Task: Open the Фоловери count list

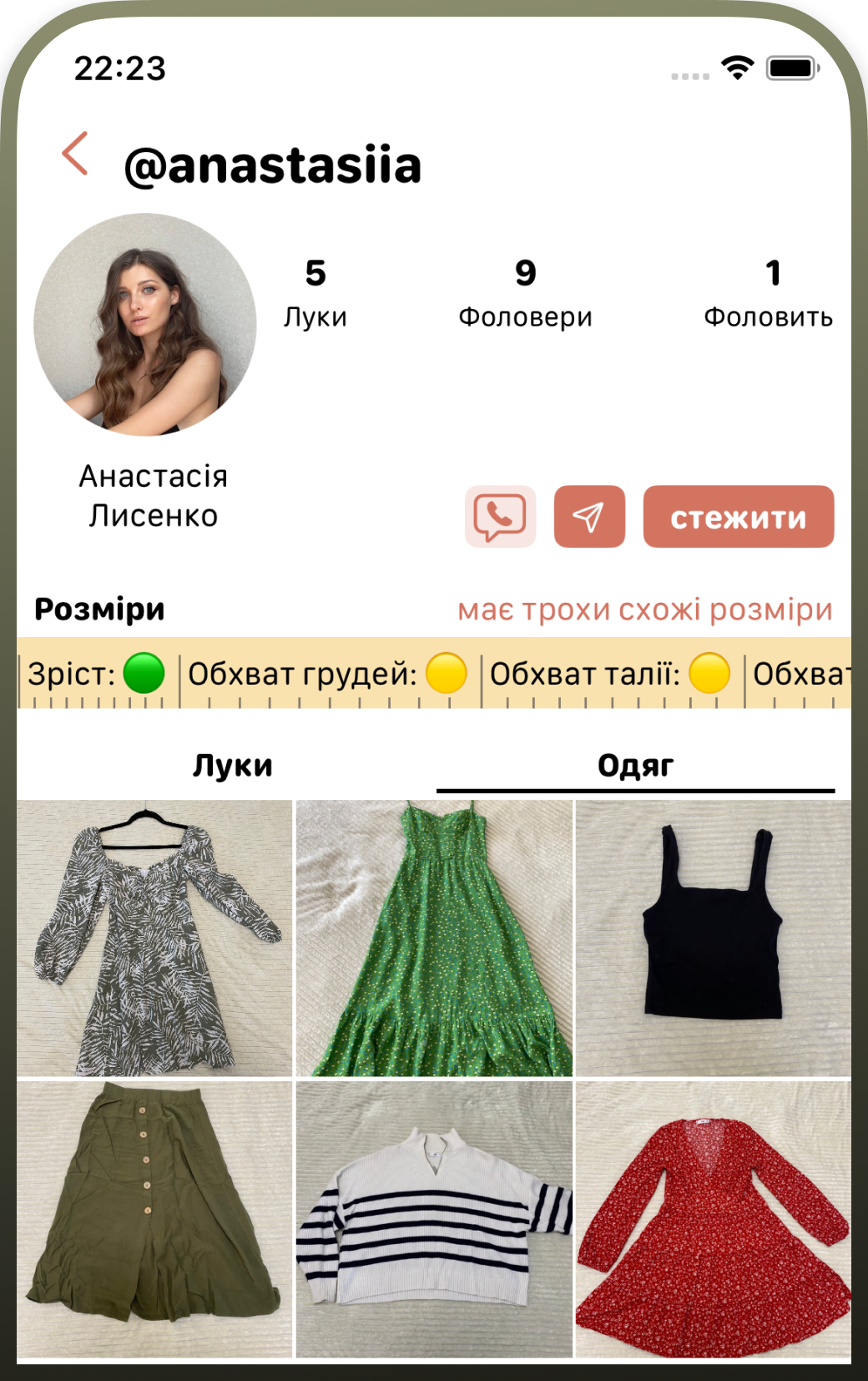Action: click(525, 293)
